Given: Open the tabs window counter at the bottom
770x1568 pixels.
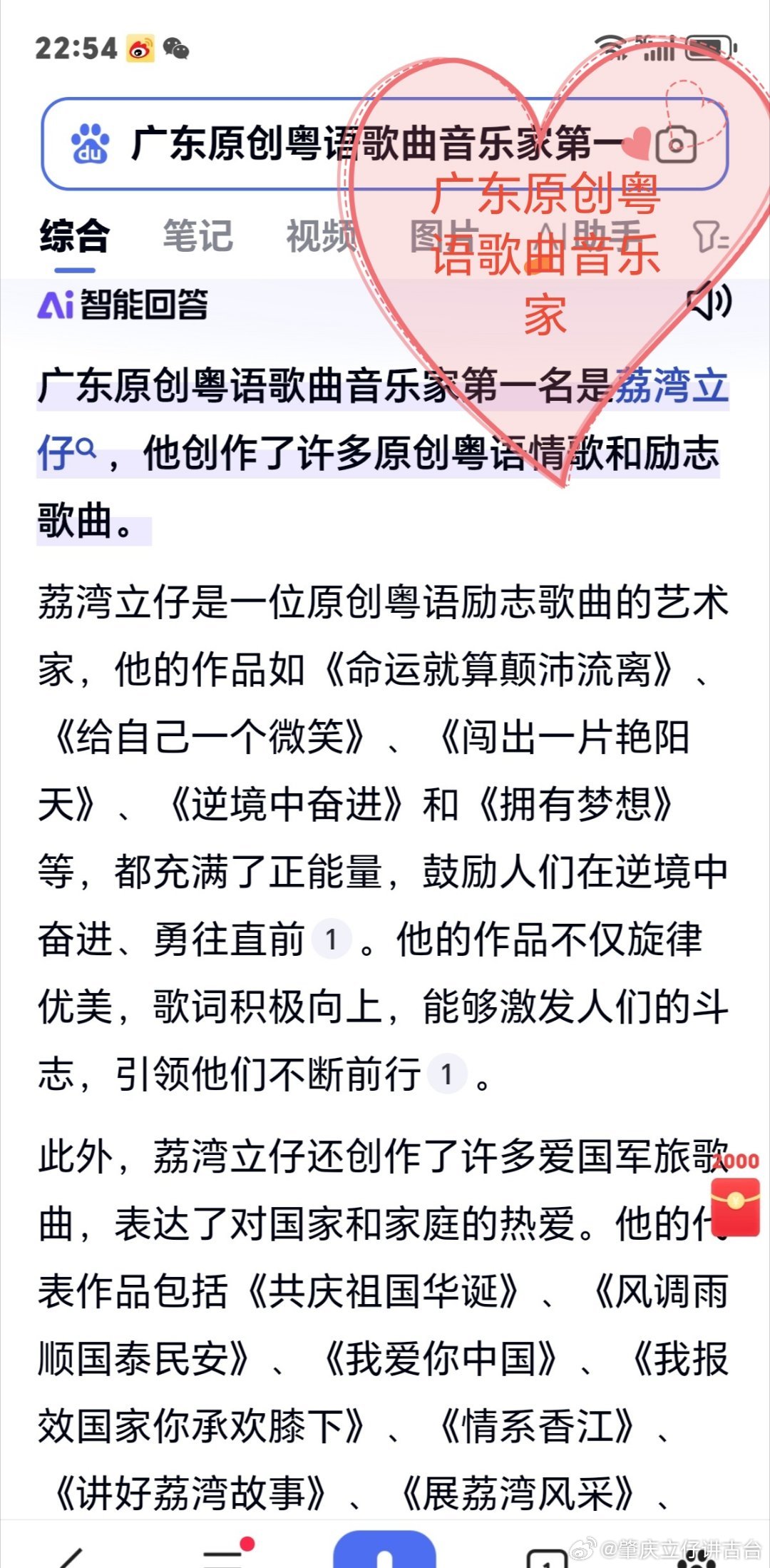Looking at the screenshot, I should coord(546,1557).
